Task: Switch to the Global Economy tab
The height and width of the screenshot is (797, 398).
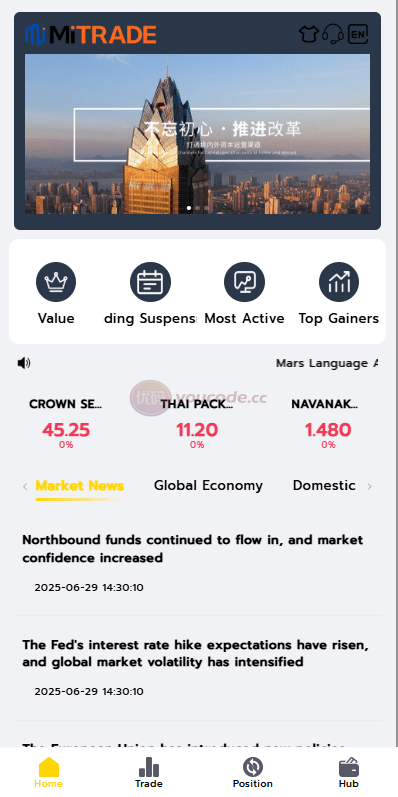Action: click(208, 486)
